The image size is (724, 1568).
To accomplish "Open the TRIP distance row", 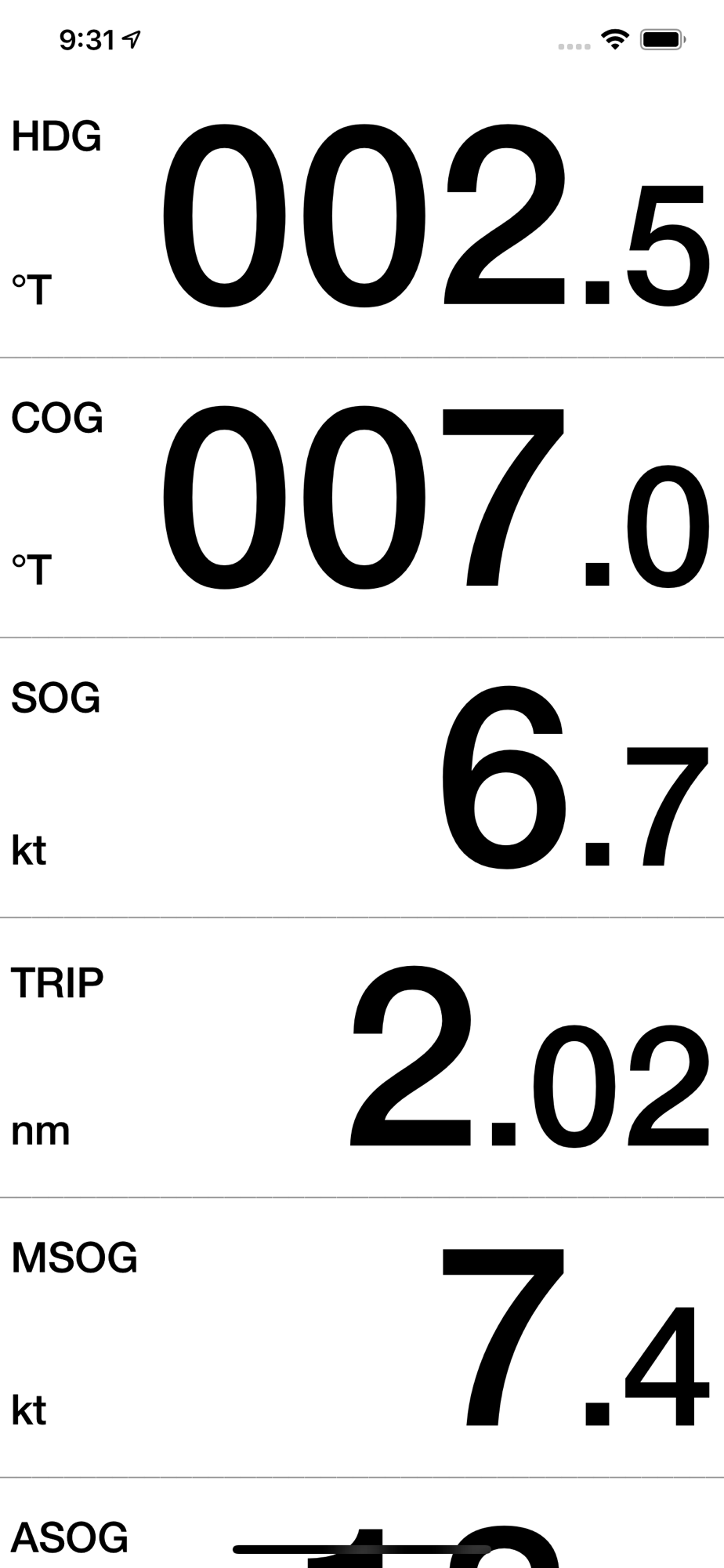I will pyautogui.click(x=362, y=1058).
